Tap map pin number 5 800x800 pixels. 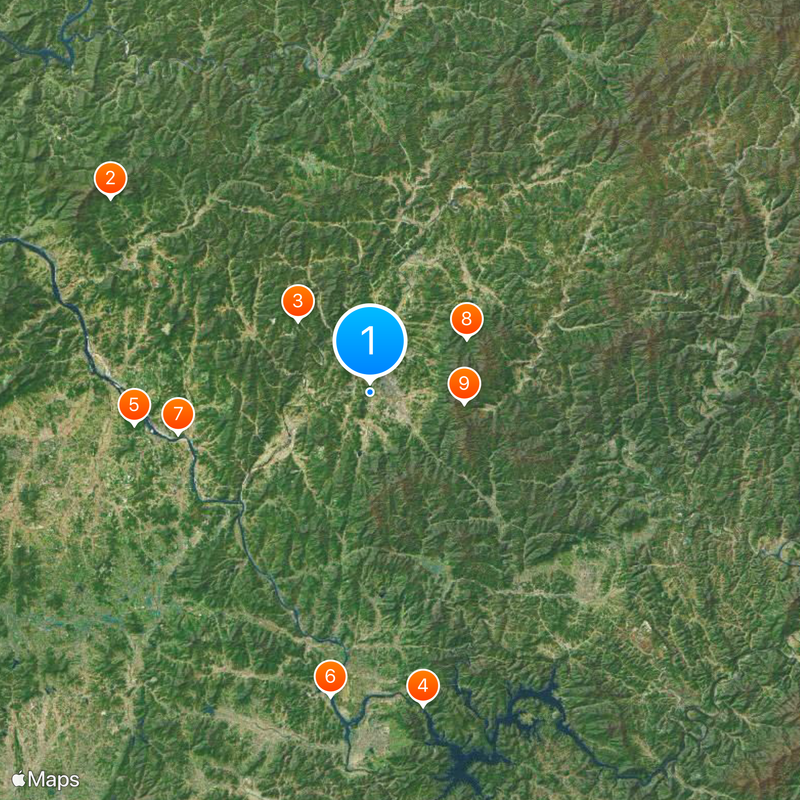click(x=134, y=406)
